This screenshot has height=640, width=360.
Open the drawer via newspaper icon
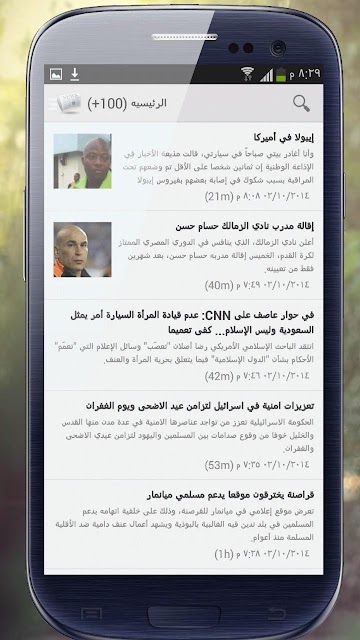[64, 103]
